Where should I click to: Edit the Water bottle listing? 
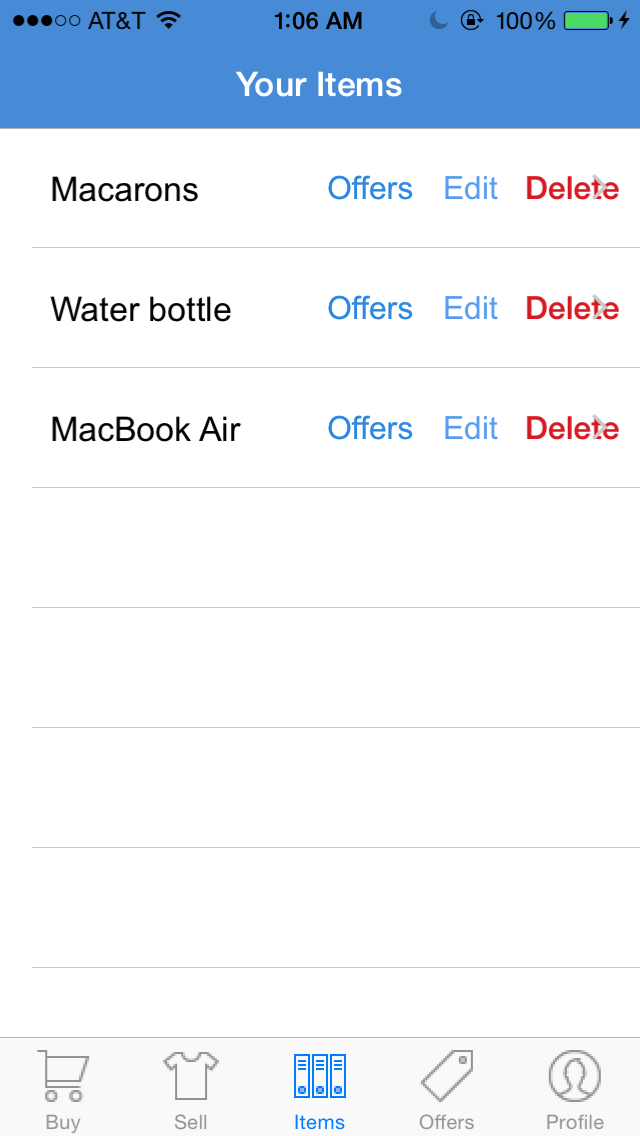click(x=470, y=309)
